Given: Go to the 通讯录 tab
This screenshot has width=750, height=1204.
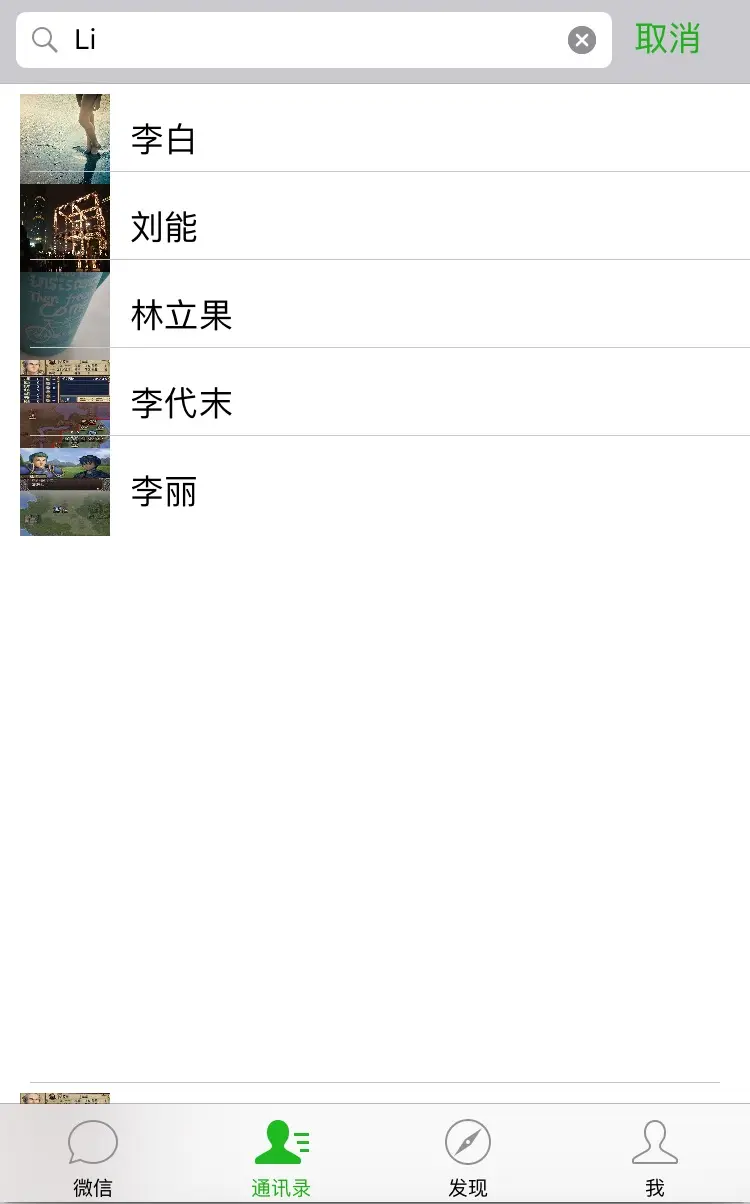Looking at the screenshot, I should (x=281, y=1156).
